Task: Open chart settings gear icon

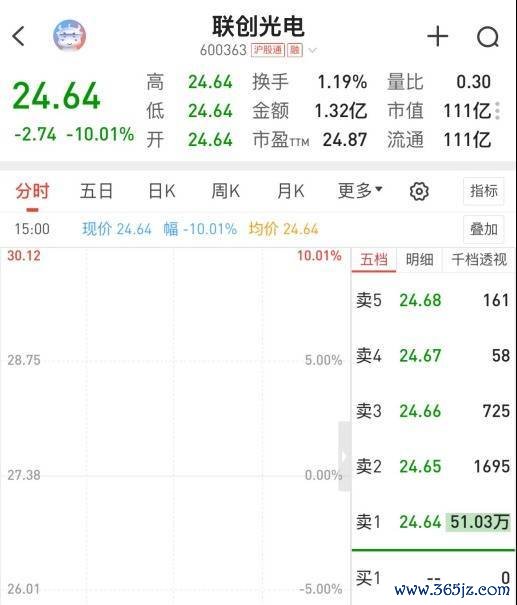Action: click(x=419, y=191)
